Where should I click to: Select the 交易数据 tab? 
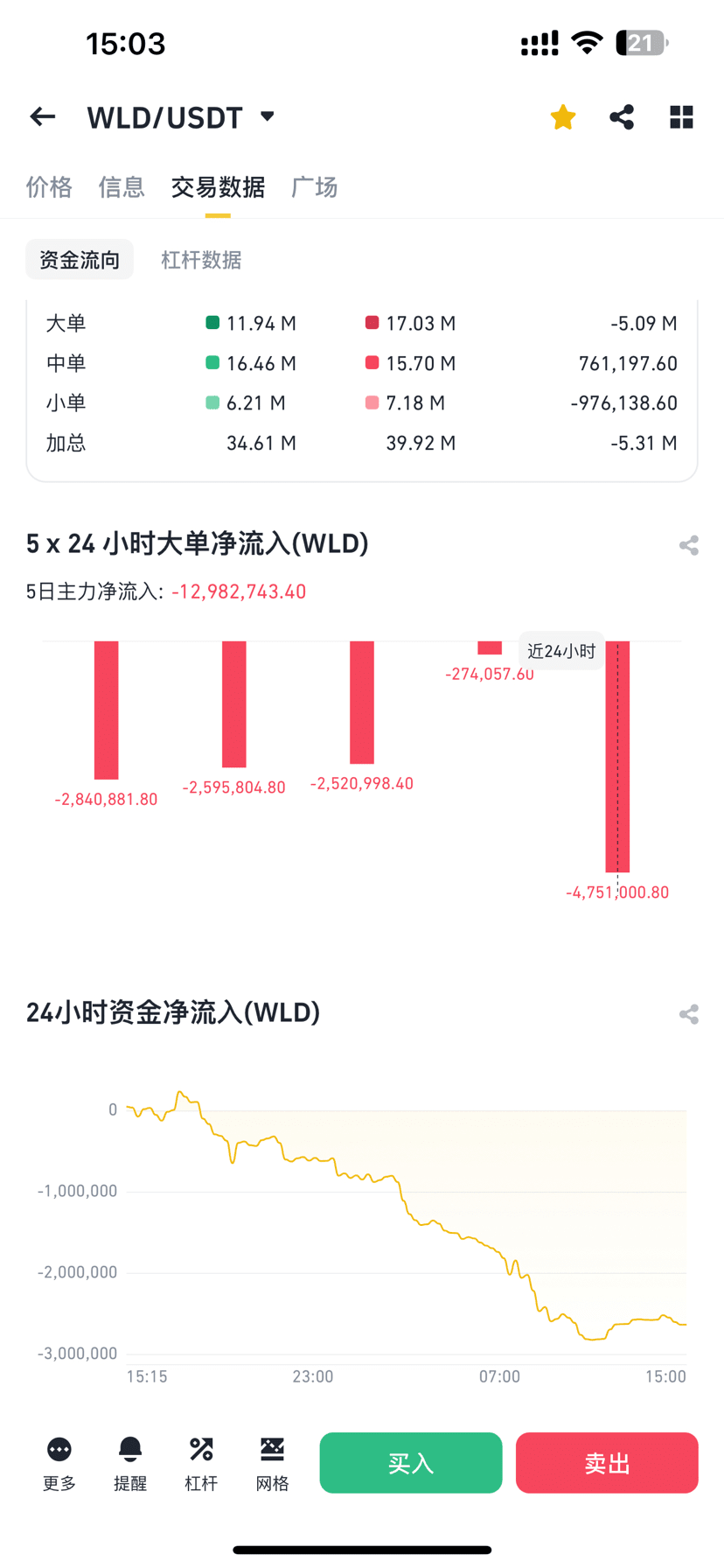click(218, 187)
